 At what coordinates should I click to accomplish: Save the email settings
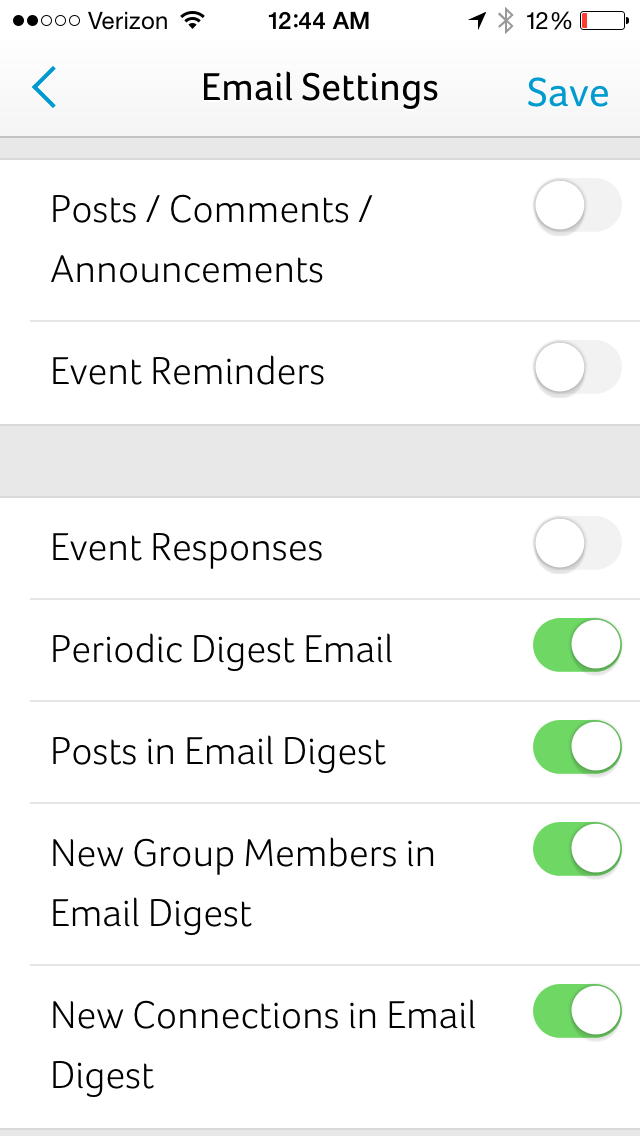coord(568,91)
